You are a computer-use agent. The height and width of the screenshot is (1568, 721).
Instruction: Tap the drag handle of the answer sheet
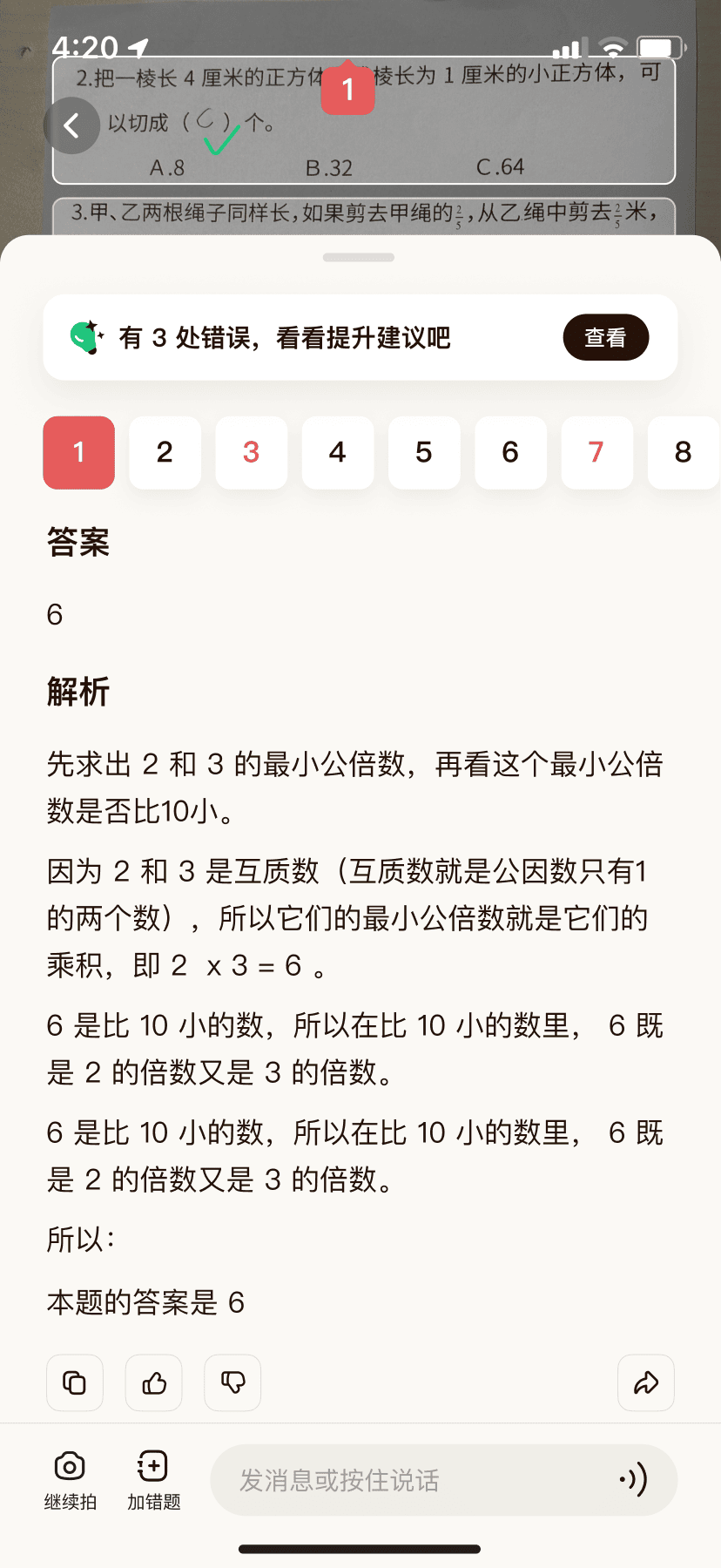tap(359, 257)
